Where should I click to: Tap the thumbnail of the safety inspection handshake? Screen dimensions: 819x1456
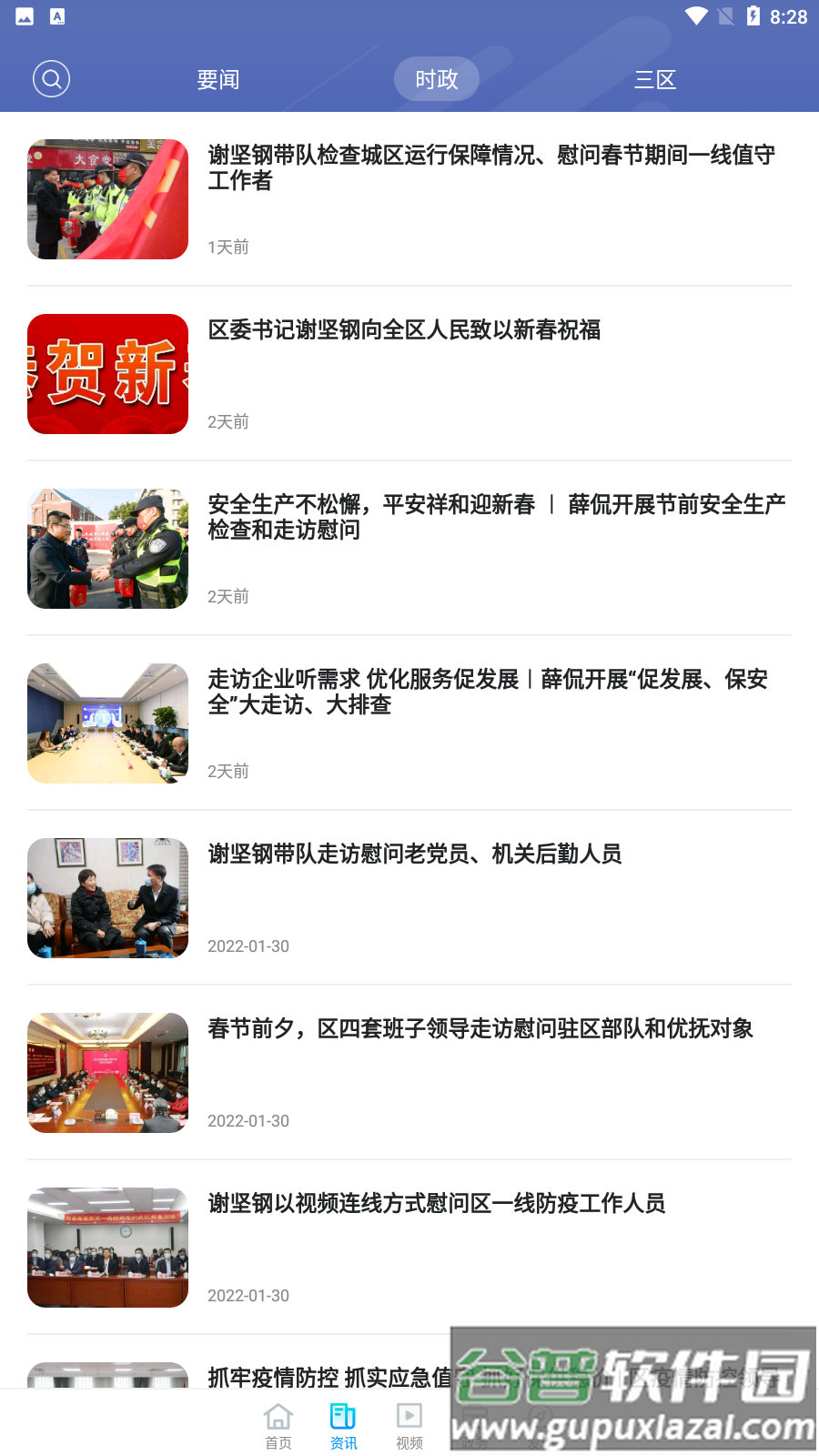click(107, 549)
